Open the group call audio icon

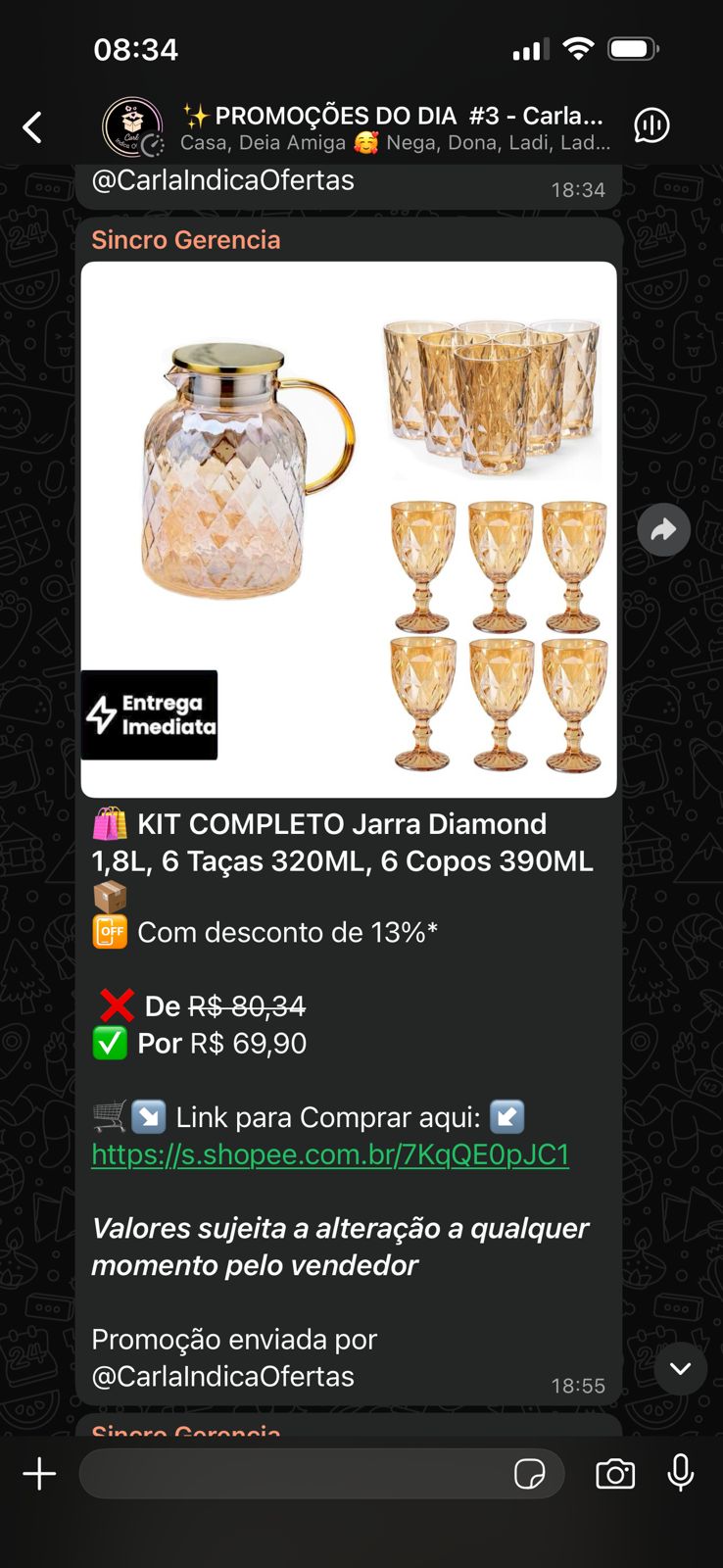pos(651,125)
